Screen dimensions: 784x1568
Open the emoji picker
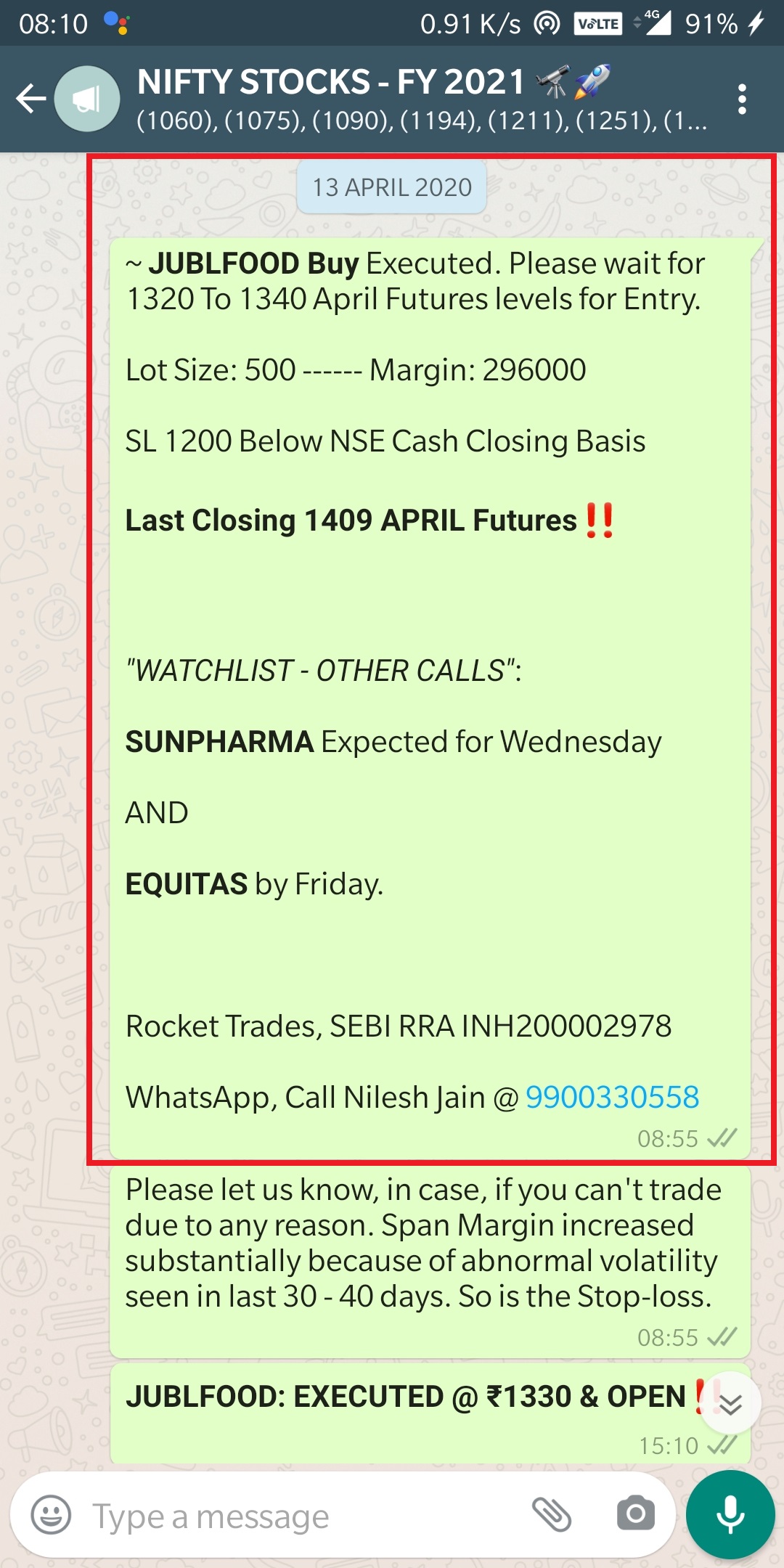51,1515
